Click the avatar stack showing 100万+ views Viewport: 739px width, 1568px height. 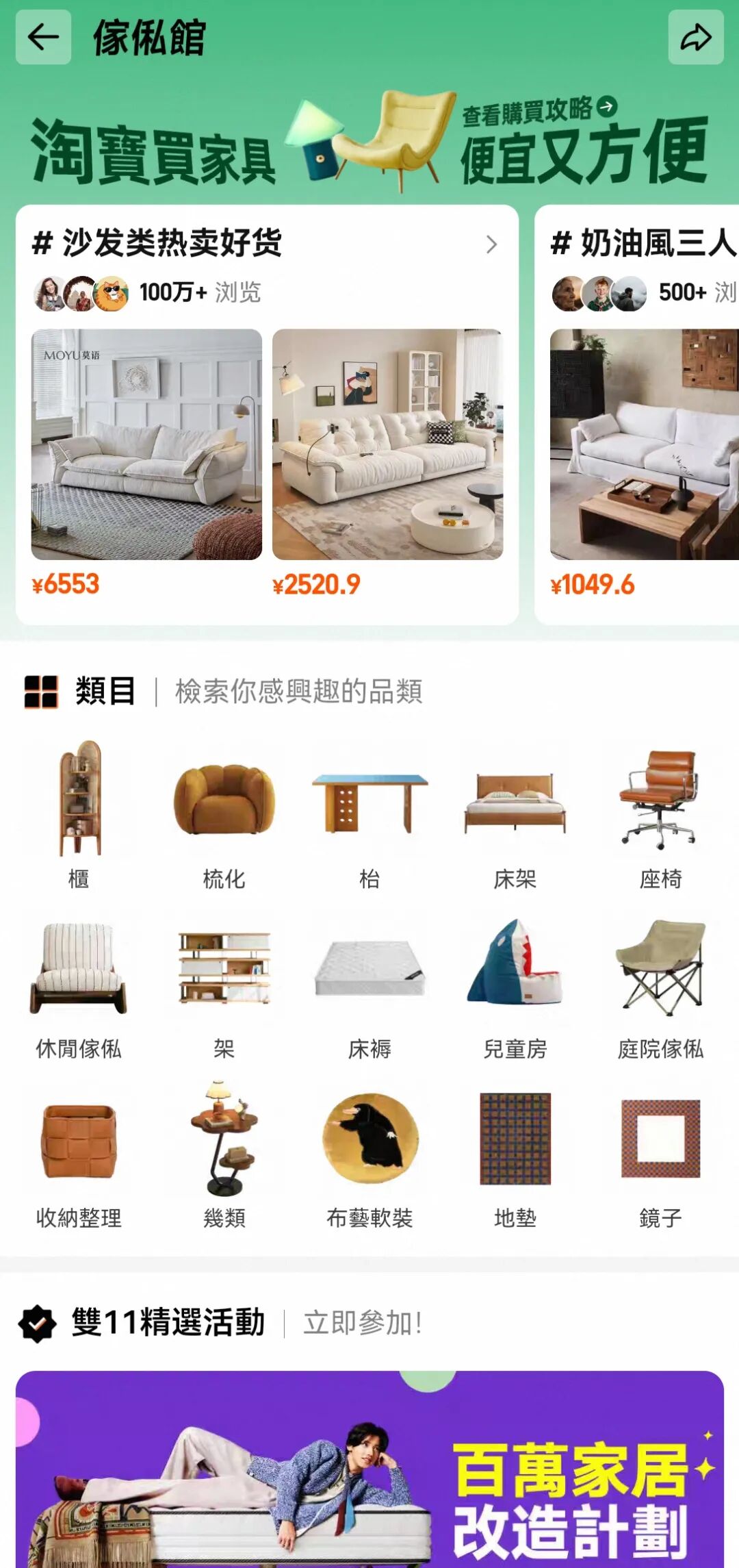tap(82, 293)
